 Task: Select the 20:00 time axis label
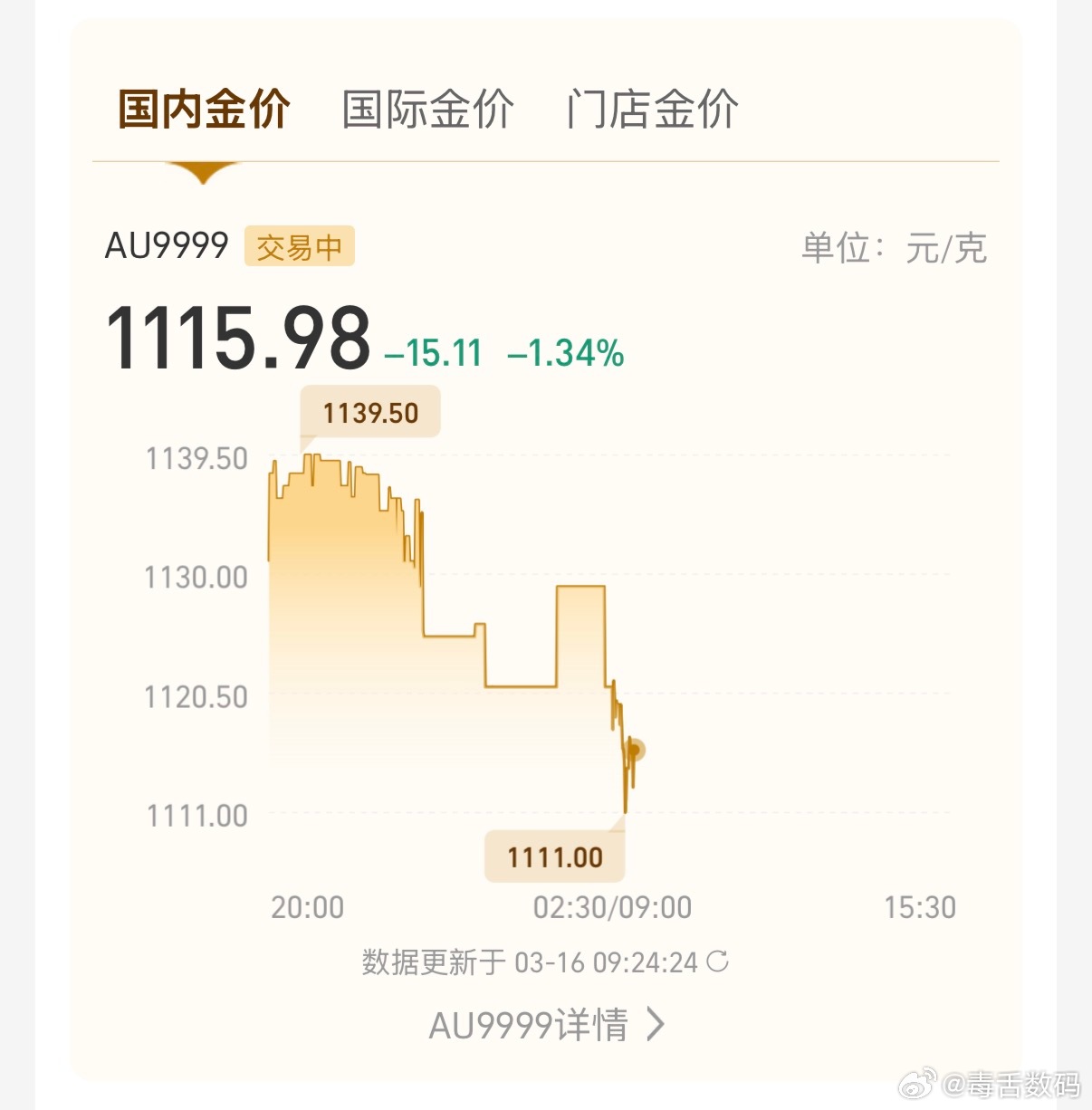click(x=308, y=906)
